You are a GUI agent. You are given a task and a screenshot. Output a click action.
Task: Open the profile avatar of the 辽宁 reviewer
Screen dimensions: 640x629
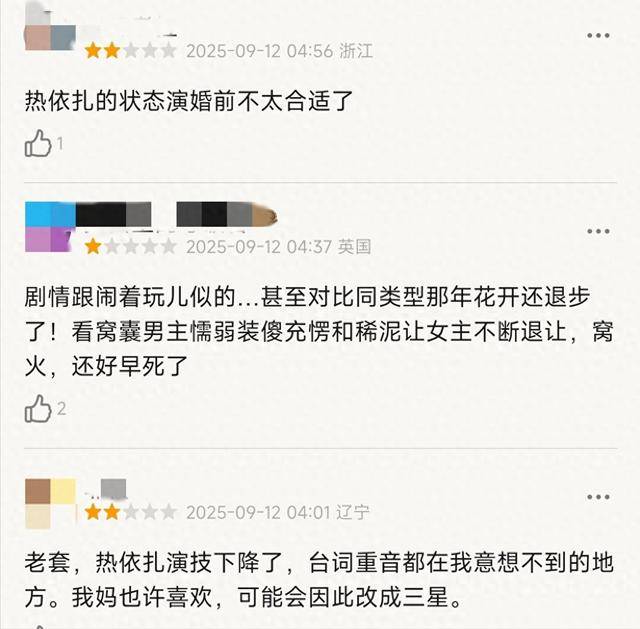[50, 503]
